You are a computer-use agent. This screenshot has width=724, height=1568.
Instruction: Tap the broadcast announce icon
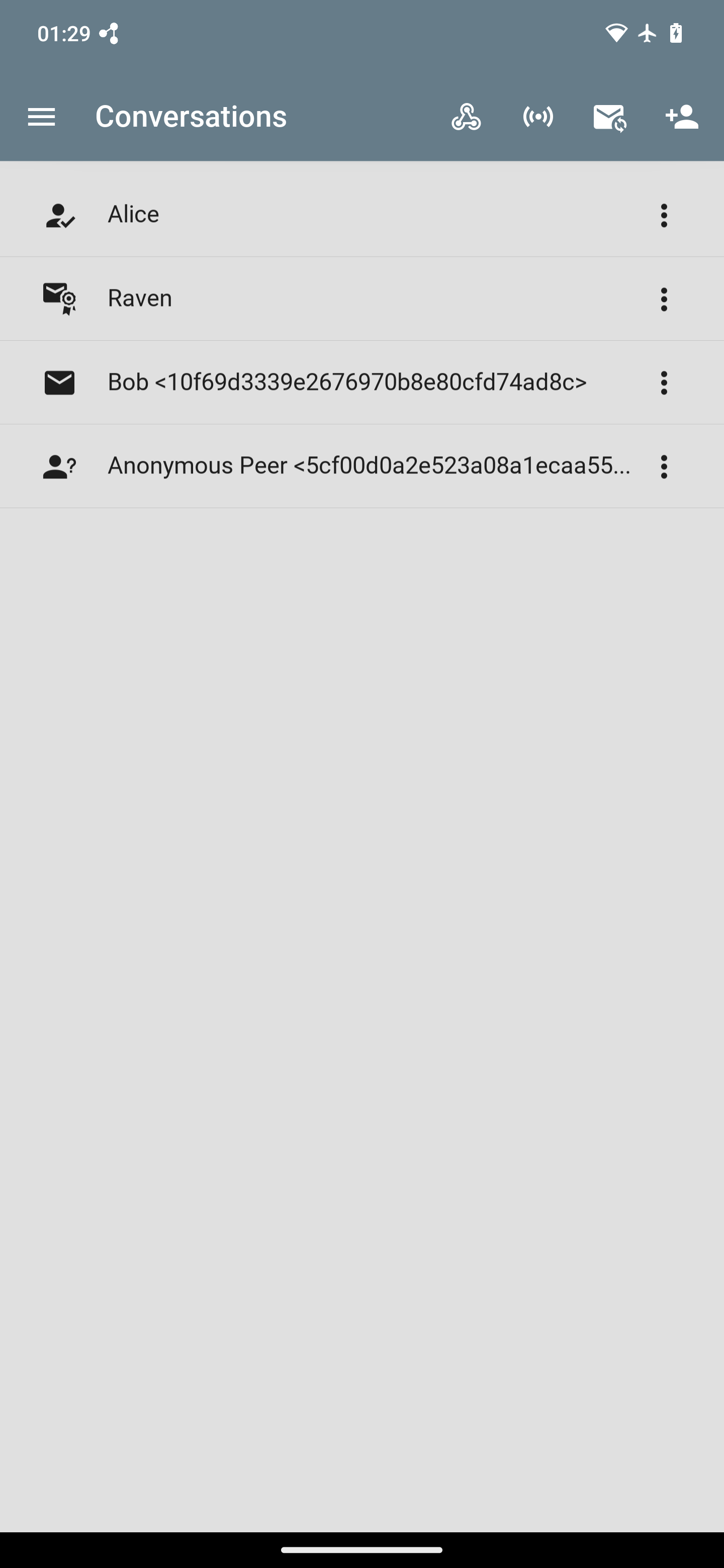(x=537, y=117)
